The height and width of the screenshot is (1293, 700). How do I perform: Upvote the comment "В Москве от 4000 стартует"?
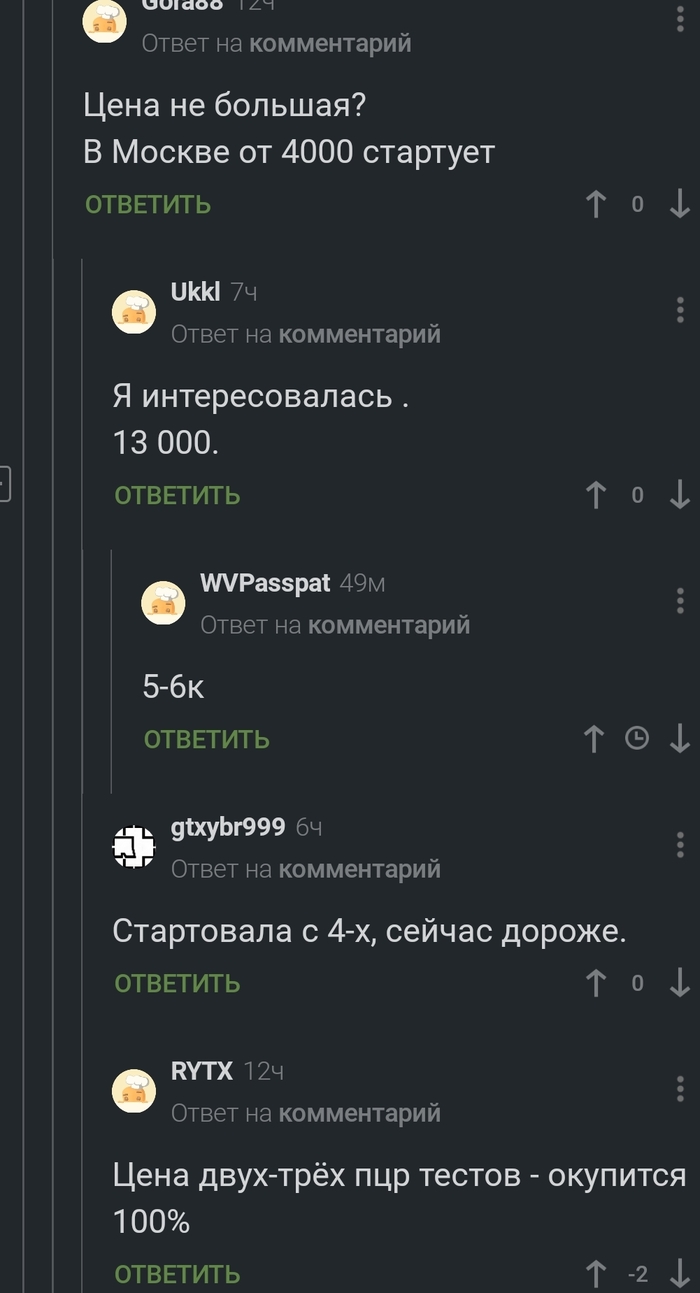[596, 205]
